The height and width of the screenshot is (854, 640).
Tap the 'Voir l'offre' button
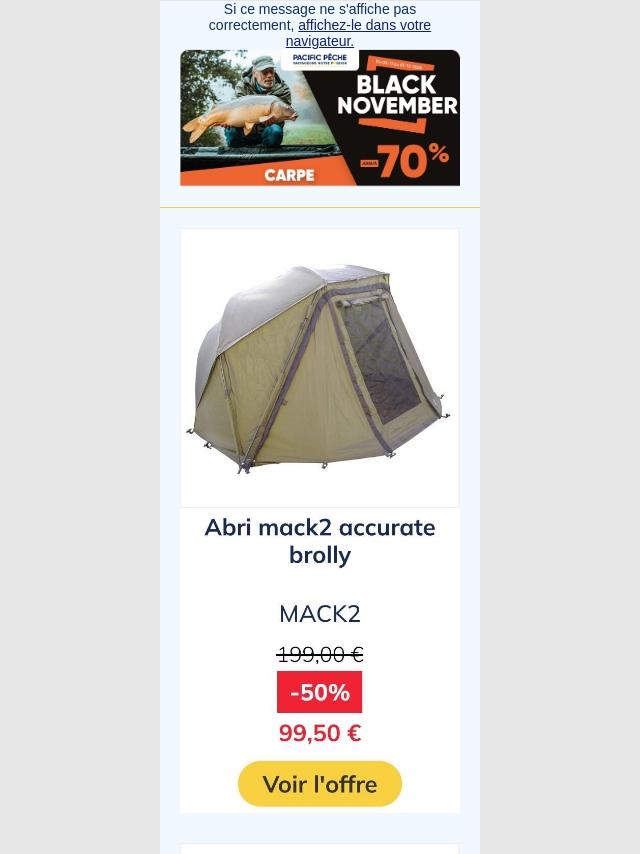(x=320, y=784)
